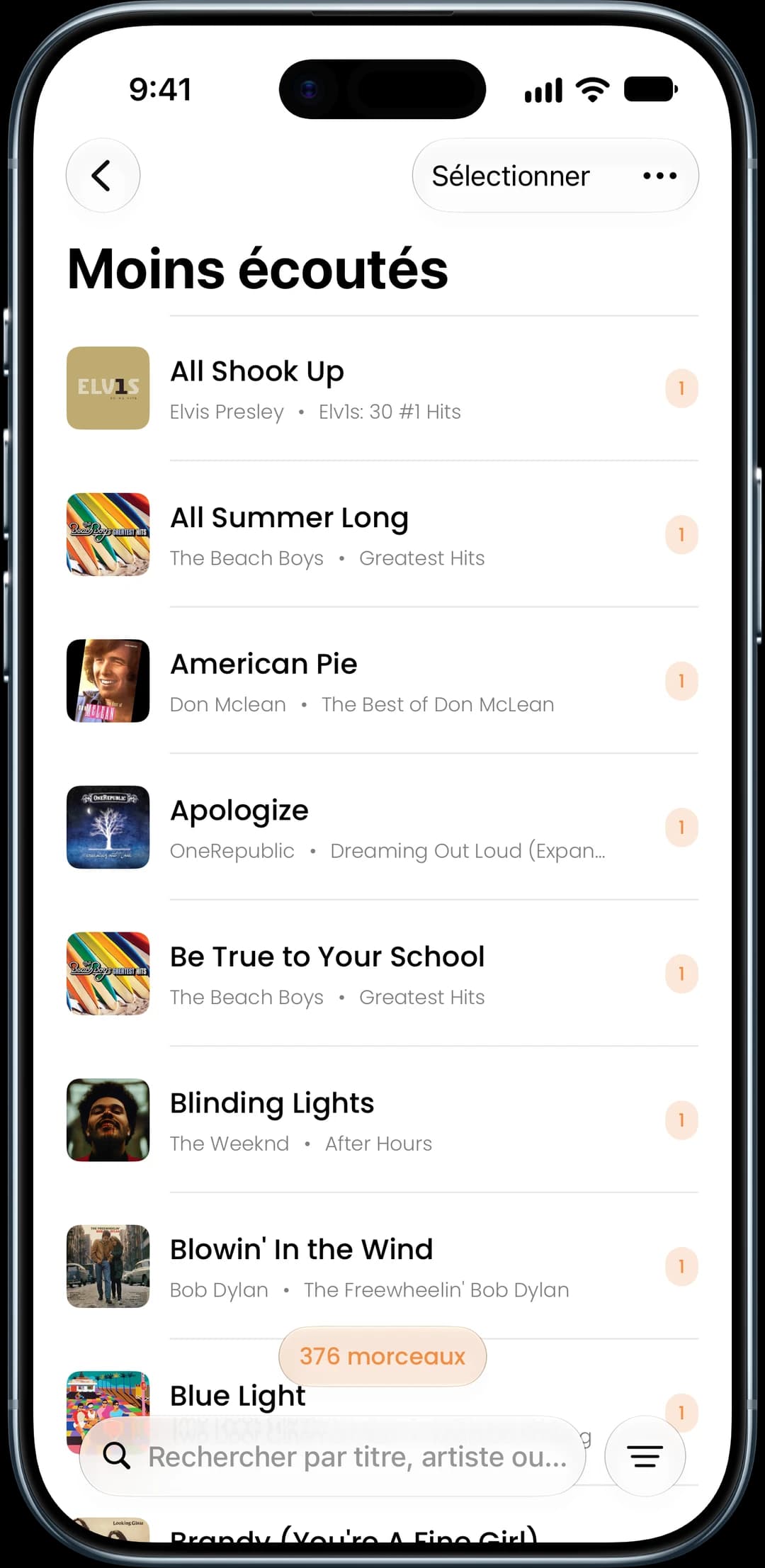
Task: Select the American Pie track
Action: coord(382,681)
